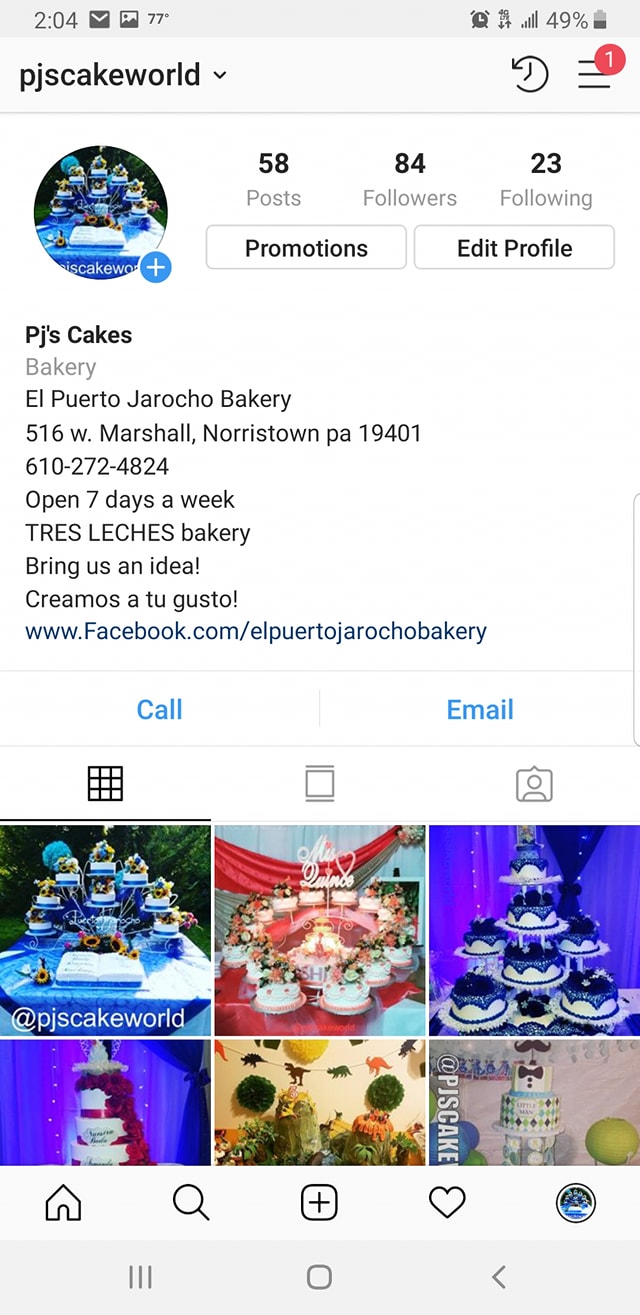View the 84 Followers list
Image resolution: width=640 pixels, height=1315 pixels.
click(409, 180)
